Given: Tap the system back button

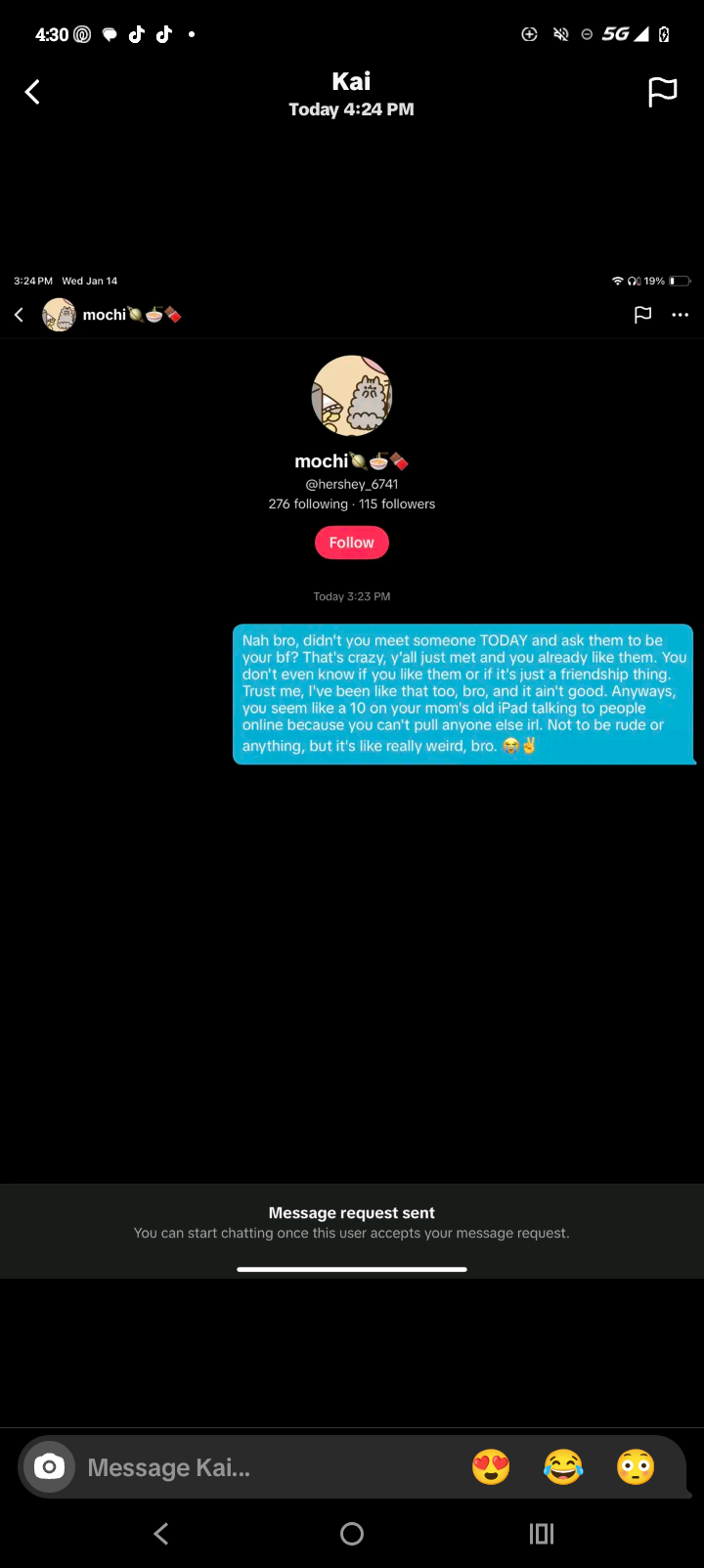Looking at the screenshot, I should (161, 1534).
